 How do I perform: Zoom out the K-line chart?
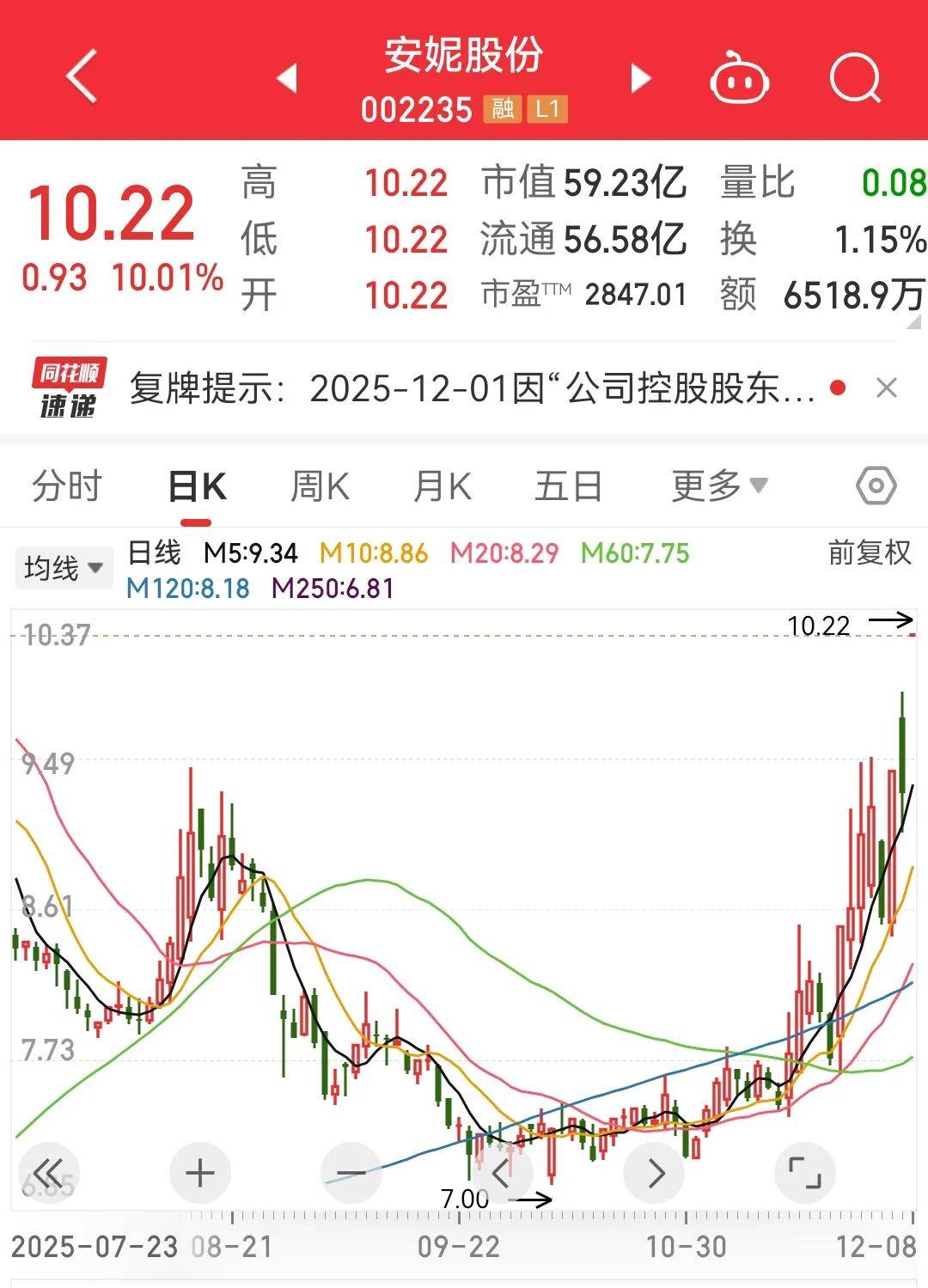click(x=351, y=1173)
